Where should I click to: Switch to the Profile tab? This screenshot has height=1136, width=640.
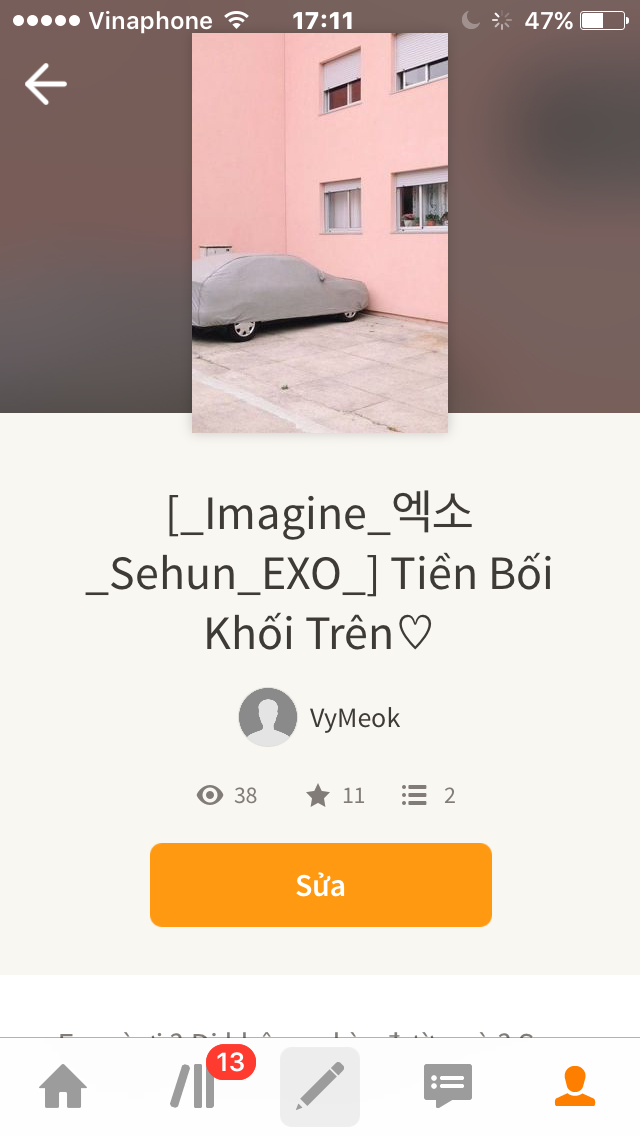(574, 1086)
